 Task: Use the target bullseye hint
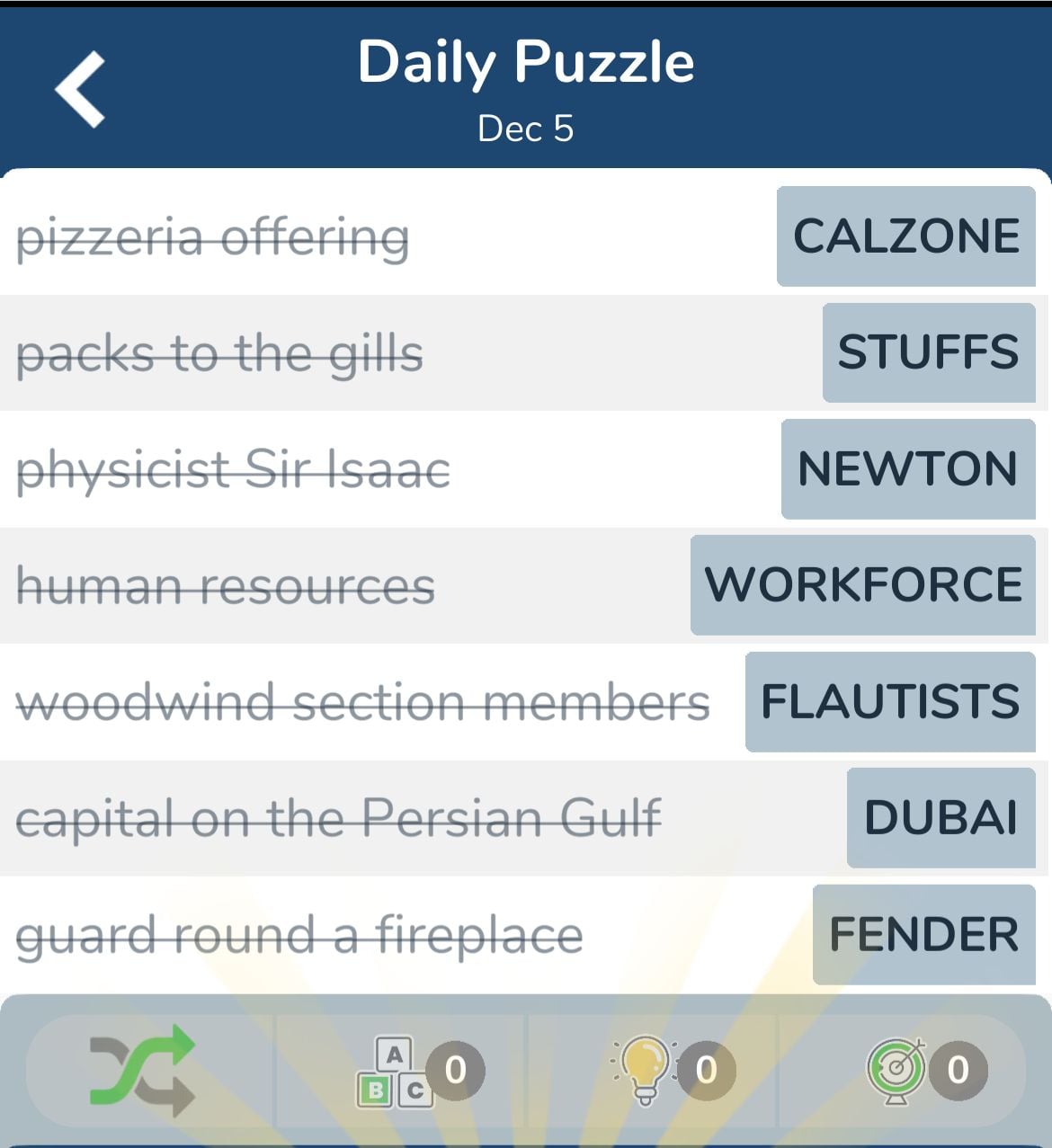pos(896,1070)
